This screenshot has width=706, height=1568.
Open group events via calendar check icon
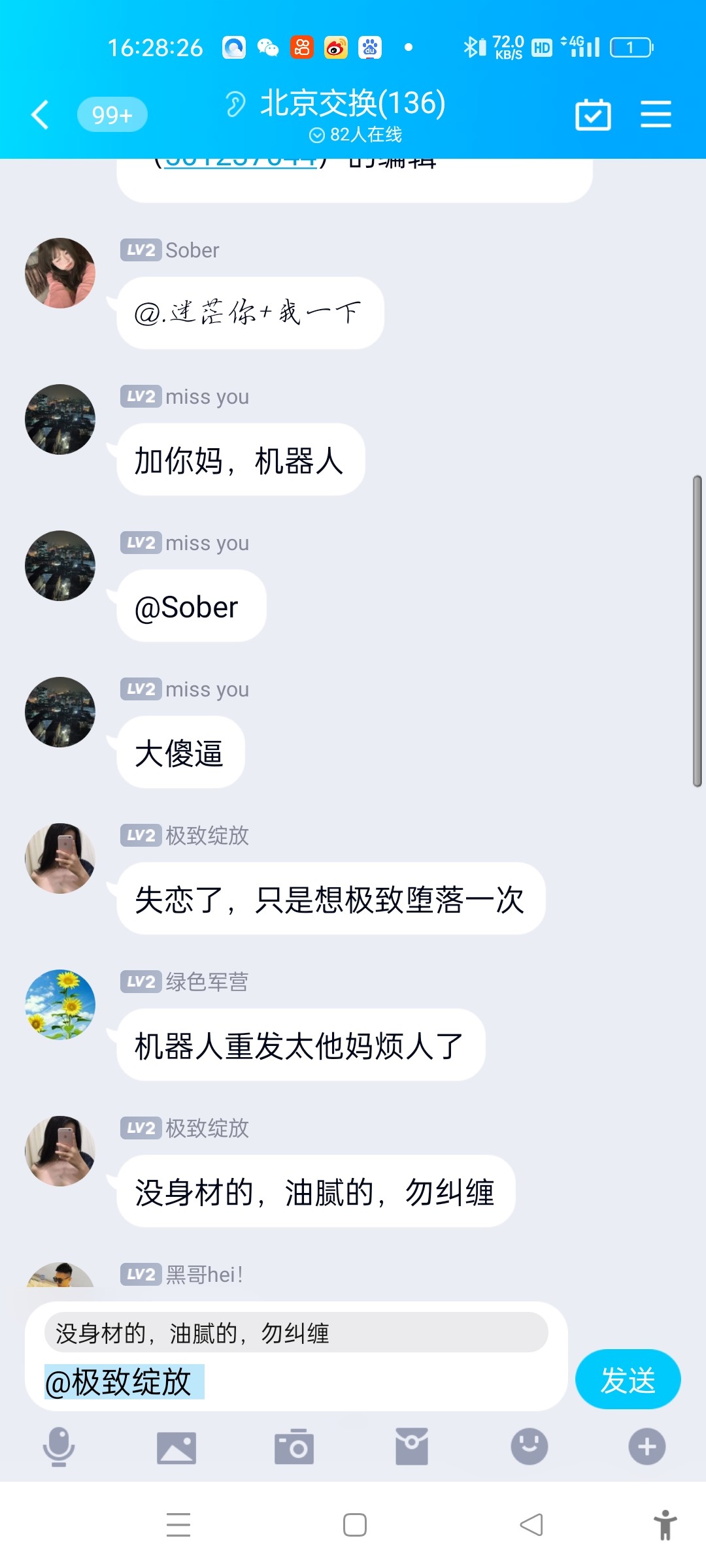(x=593, y=113)
